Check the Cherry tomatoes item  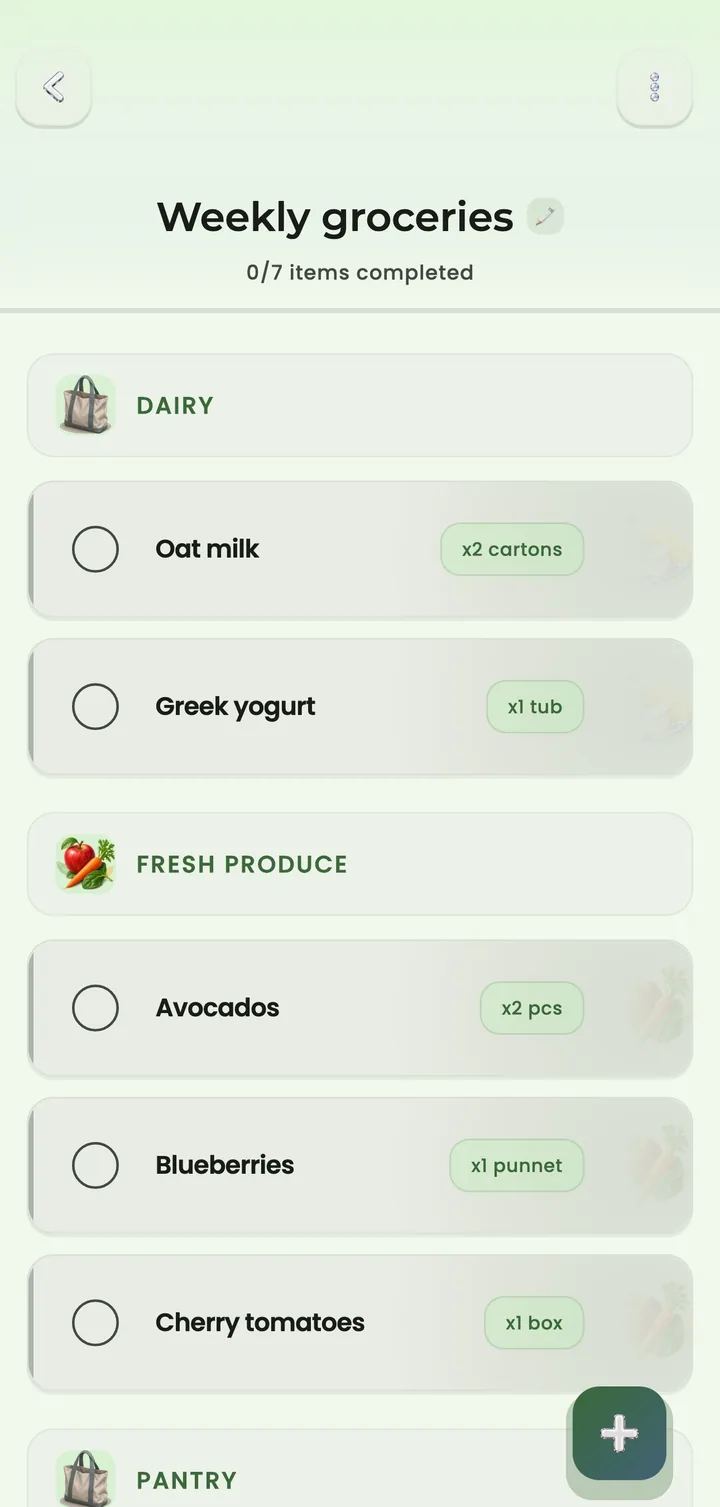point(95,1323)
